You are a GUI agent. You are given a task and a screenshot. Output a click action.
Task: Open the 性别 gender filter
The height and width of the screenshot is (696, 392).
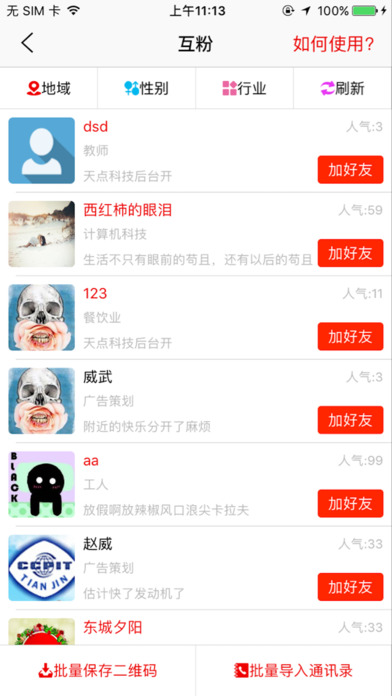(147, 88)
